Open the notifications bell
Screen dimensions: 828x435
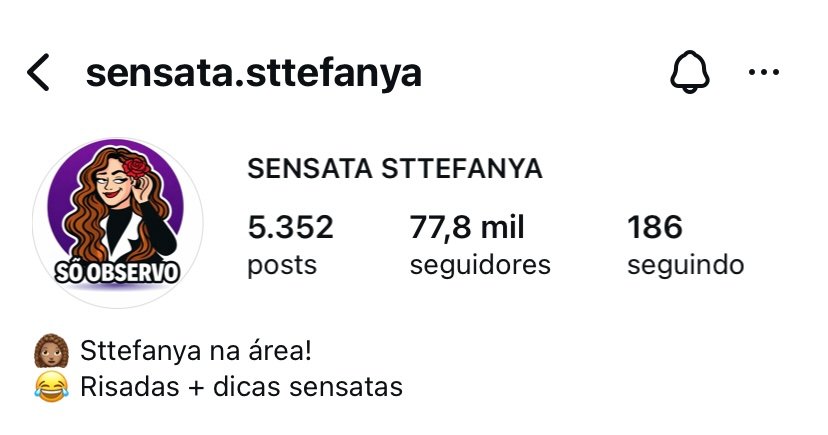(x=688, y=73)
